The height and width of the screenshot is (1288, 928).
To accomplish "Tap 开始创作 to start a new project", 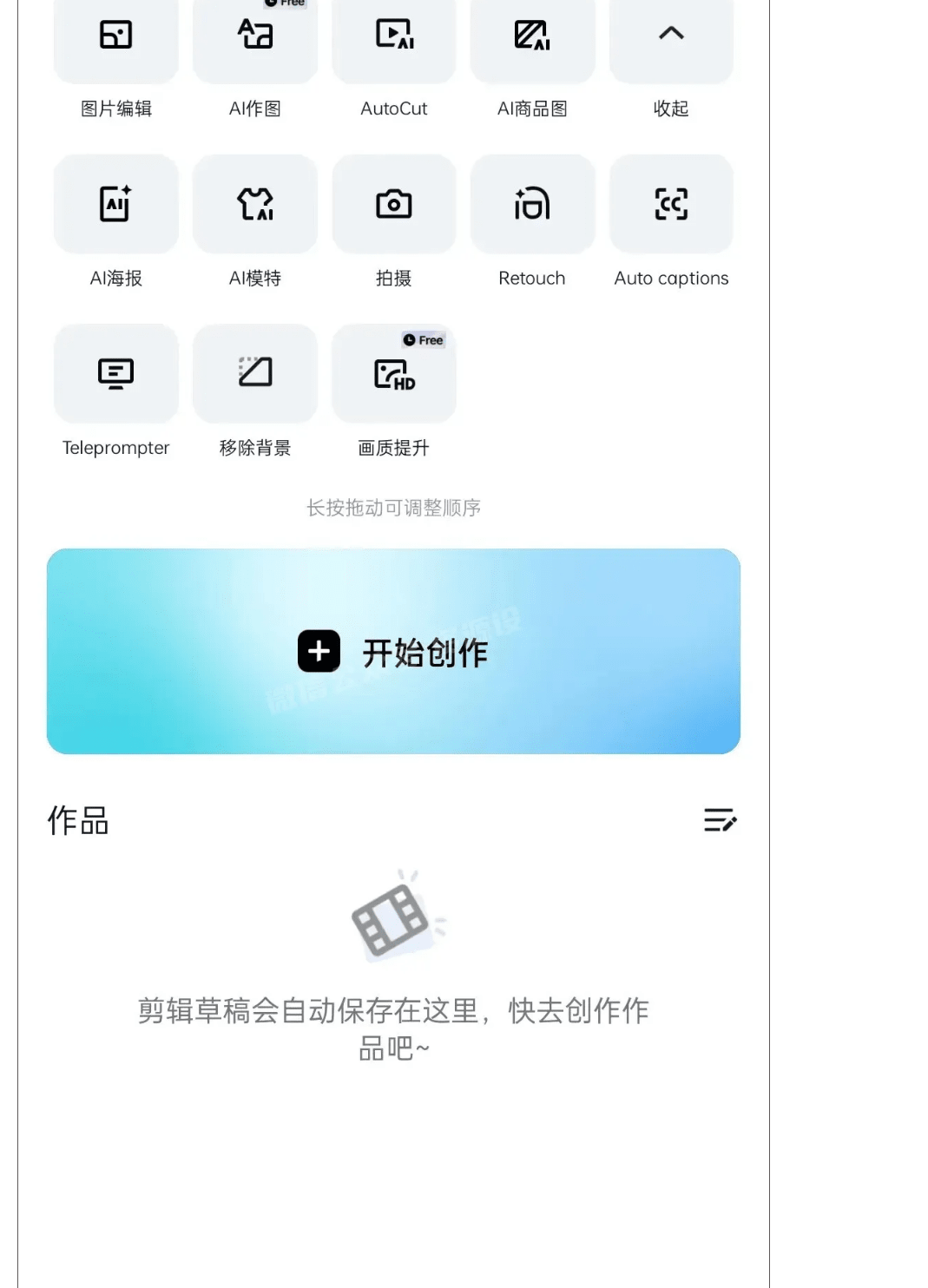I will [393, 651].
